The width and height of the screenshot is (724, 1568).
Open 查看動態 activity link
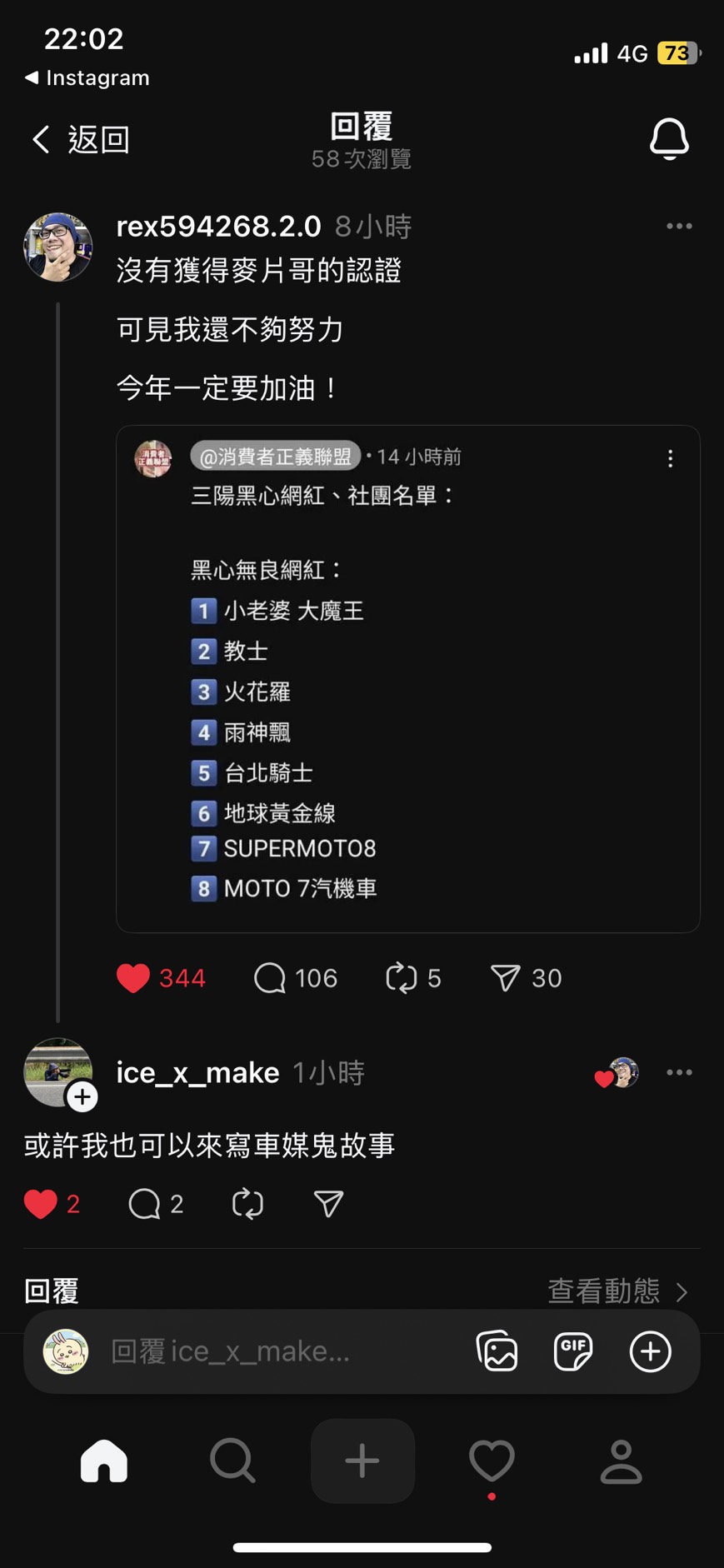pyautogui.click(x=617, y=1291)
